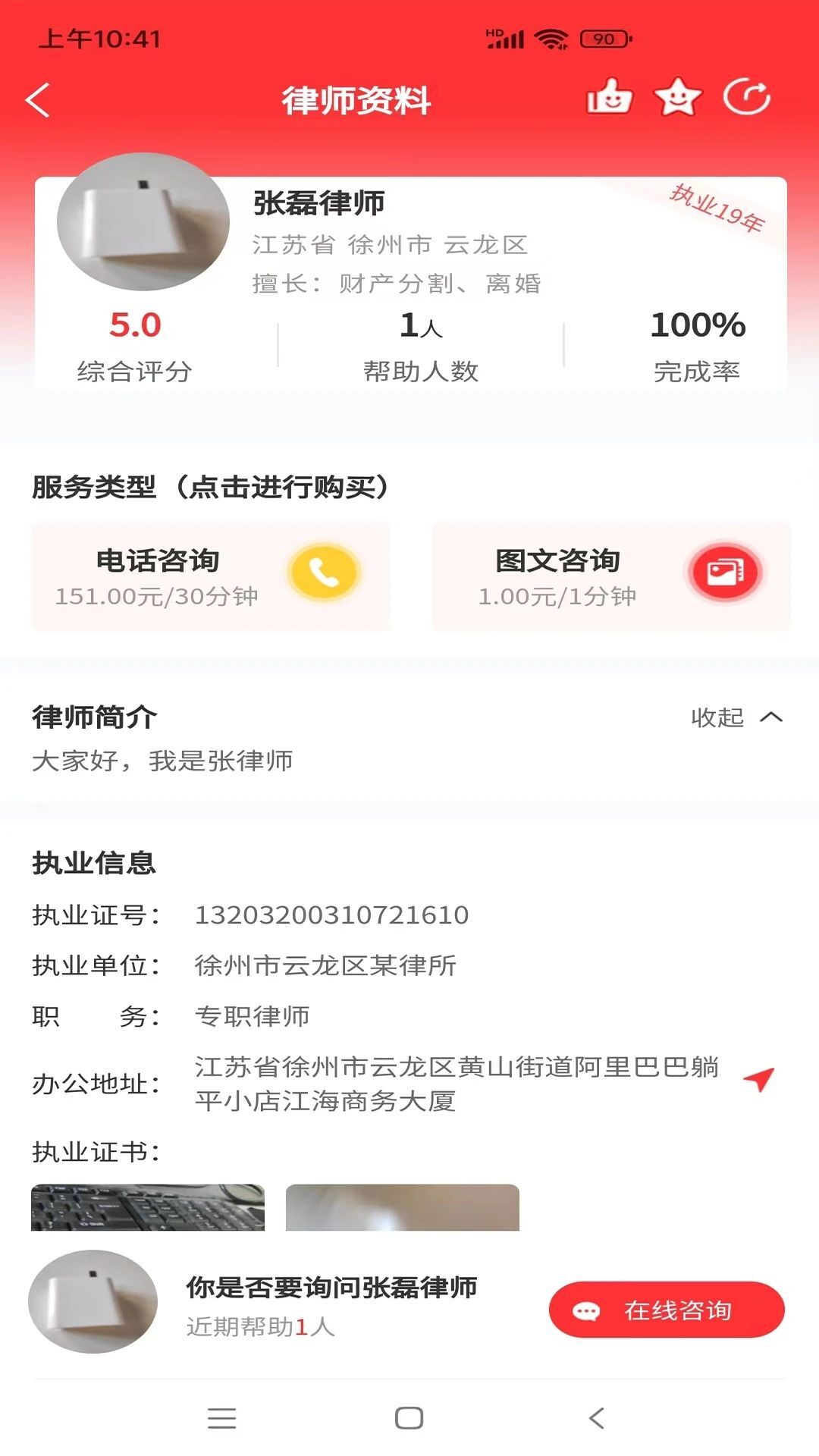The image size is (819, 1456).
Task: Collapse the lawyer introduction via 收起
Action: [x=716, y=718]
